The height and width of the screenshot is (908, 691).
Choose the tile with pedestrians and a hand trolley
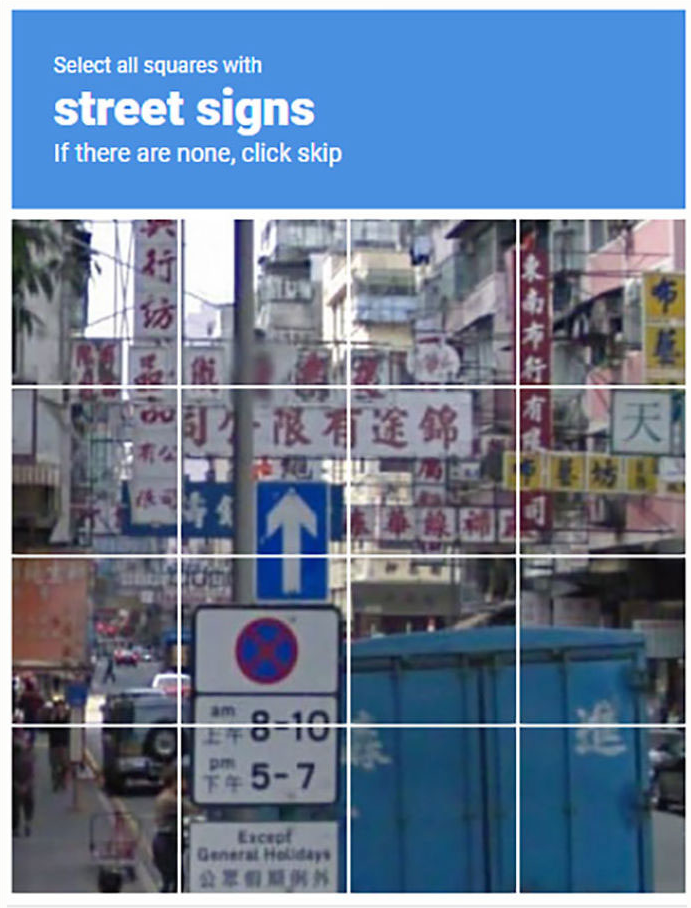point(96,808)
